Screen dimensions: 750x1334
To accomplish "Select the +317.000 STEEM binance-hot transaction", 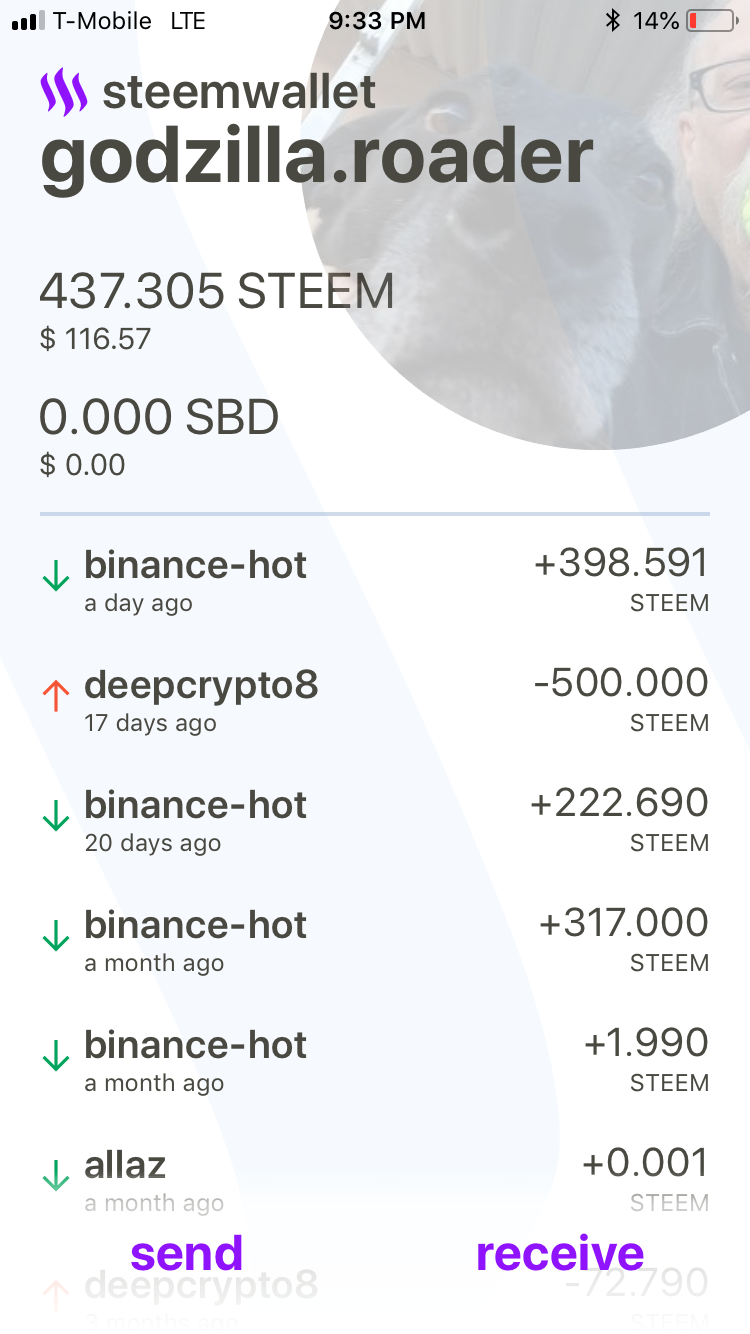I will coord(374,940).
